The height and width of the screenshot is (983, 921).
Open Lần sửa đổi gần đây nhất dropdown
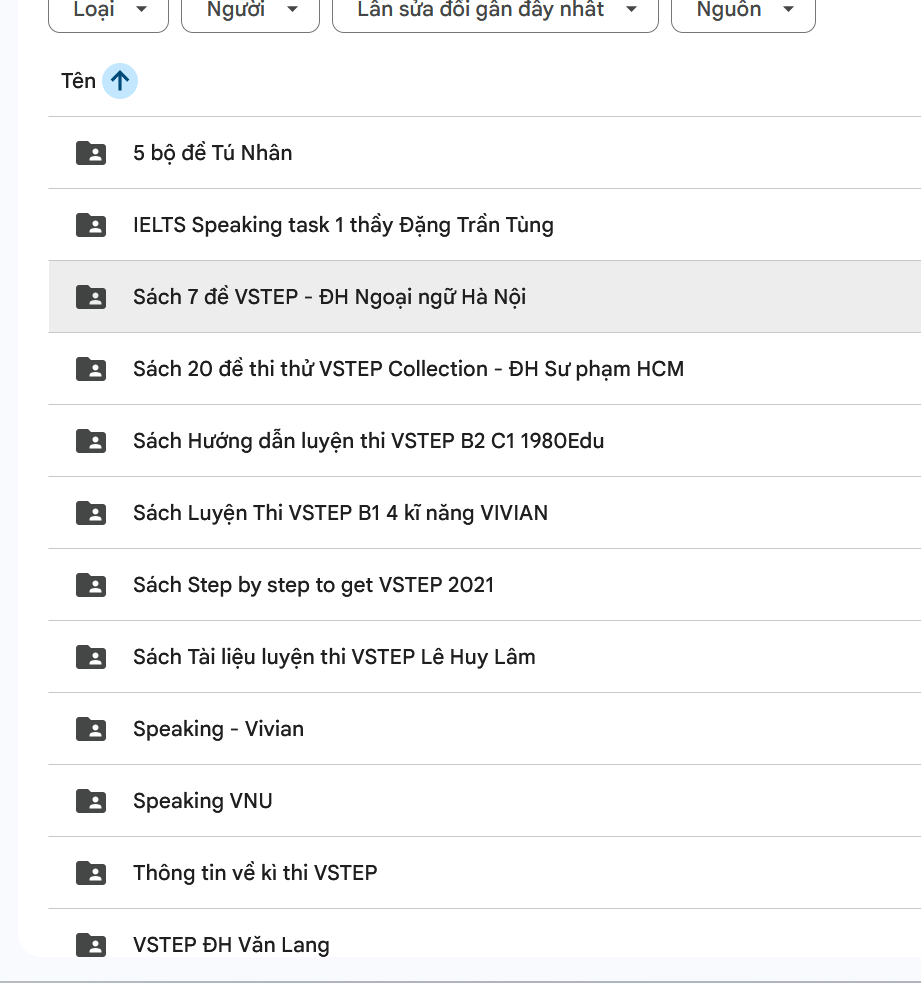click(x=495, y=11)
